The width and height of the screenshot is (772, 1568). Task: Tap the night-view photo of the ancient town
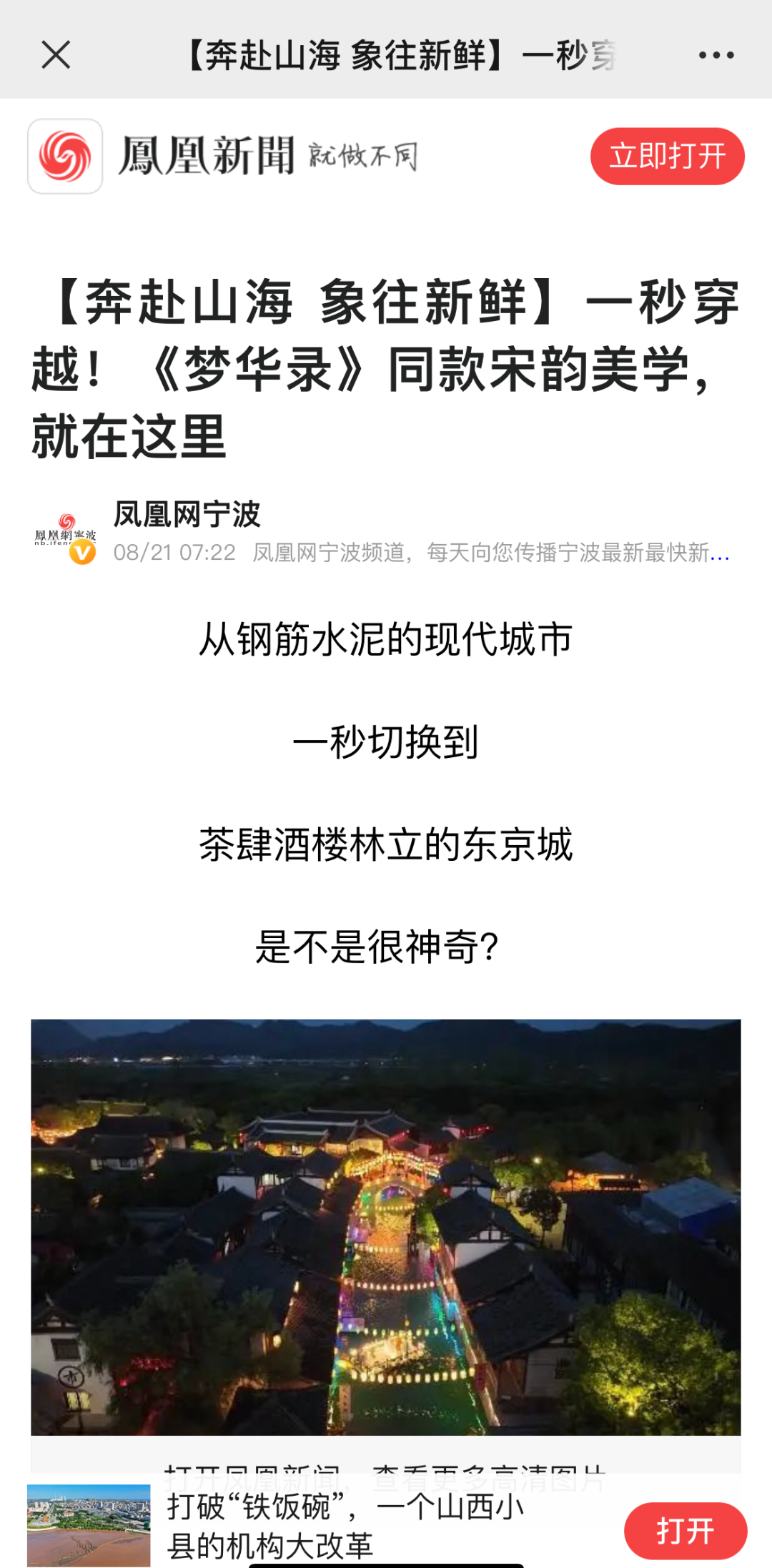(x=386, y=1223)
